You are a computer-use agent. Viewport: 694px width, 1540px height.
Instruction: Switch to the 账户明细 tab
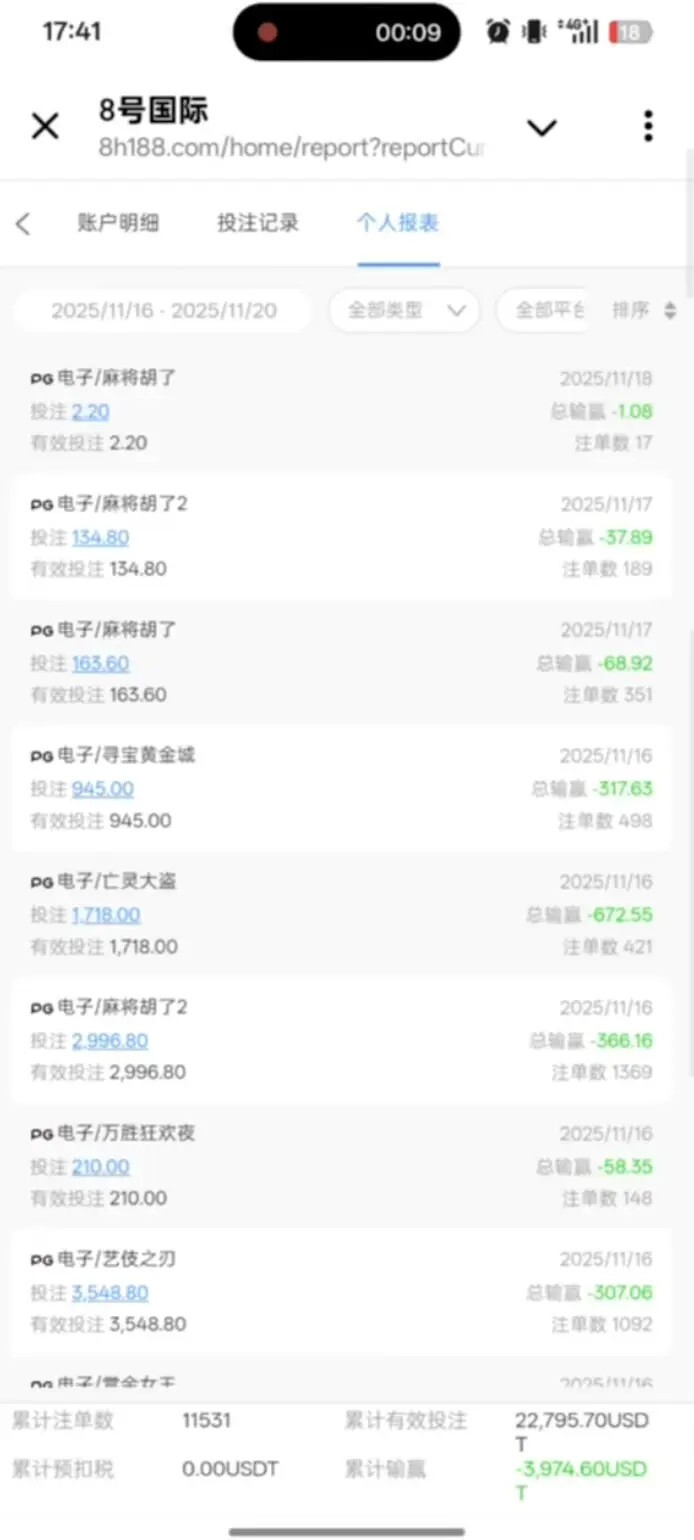point(118,223)
